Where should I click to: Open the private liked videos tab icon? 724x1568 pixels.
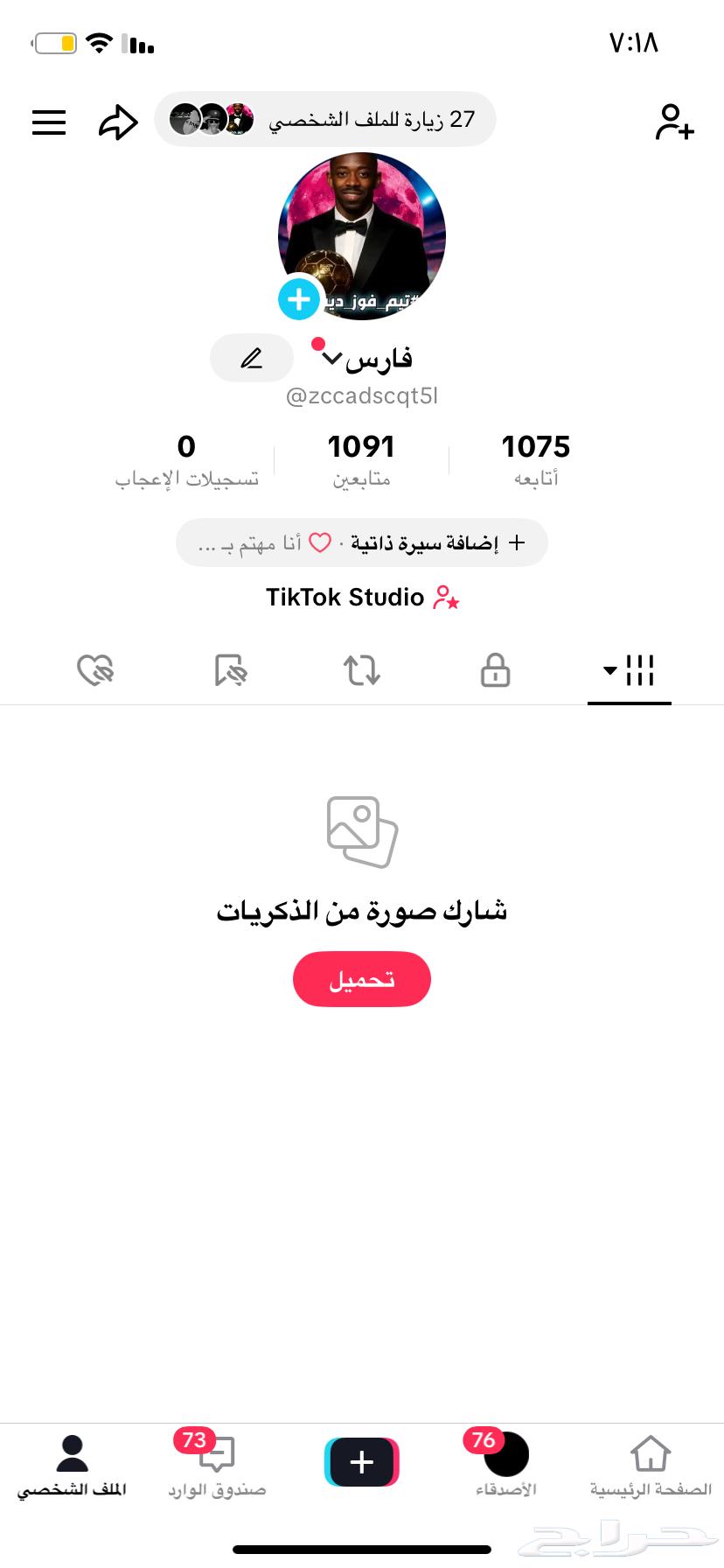pos(96,670)
